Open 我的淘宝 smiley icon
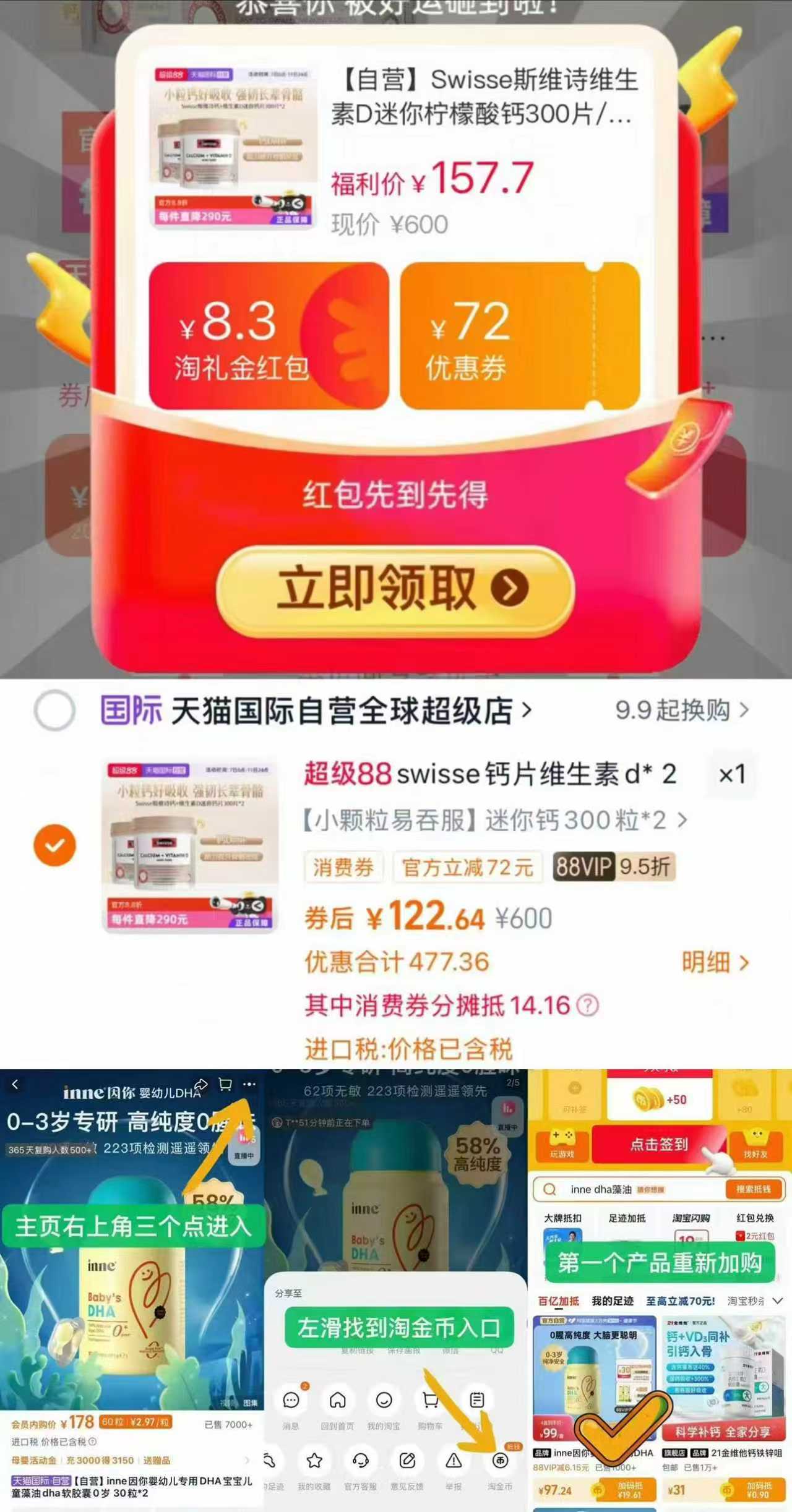 [384, 1400]
